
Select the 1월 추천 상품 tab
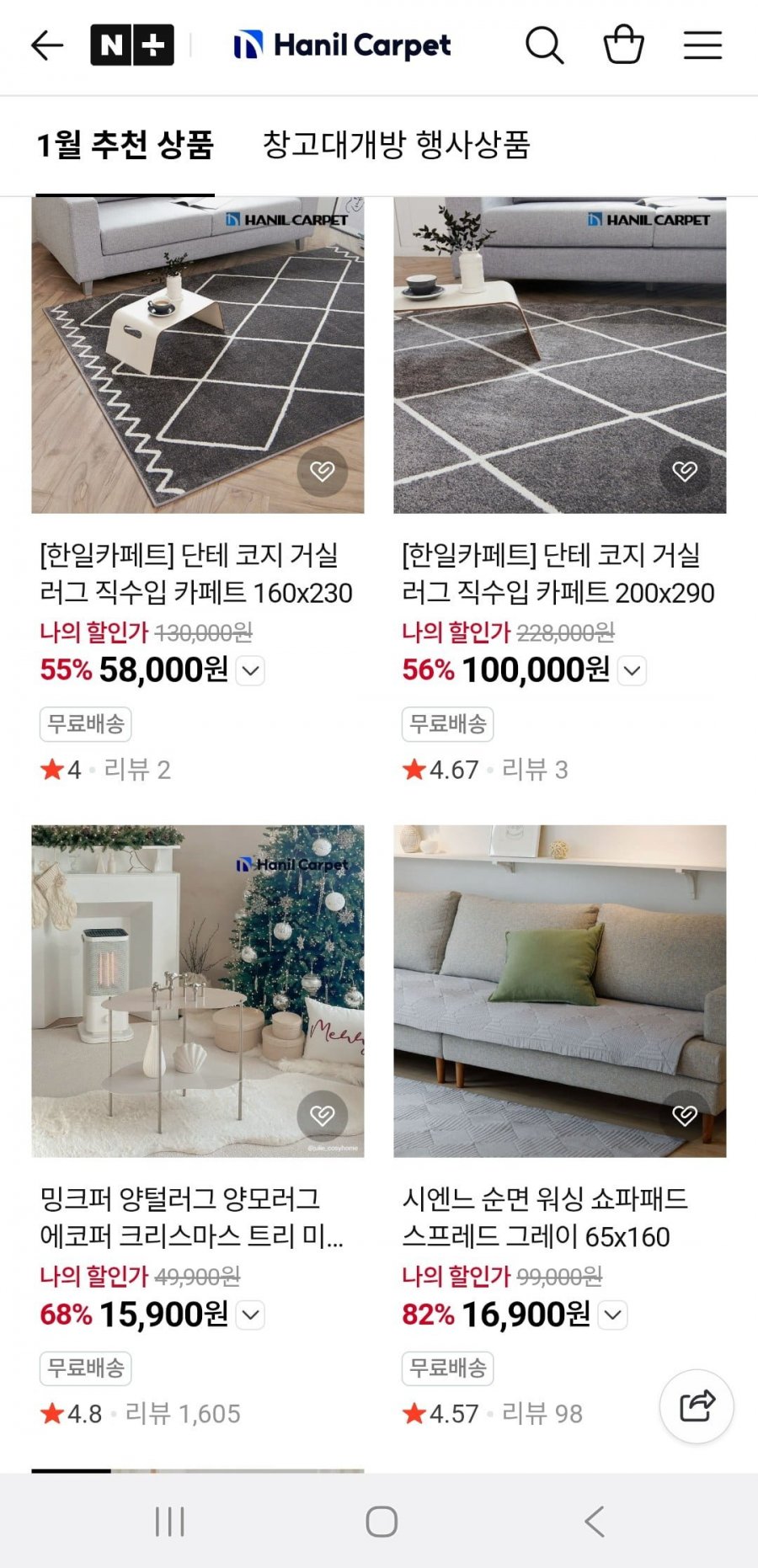(x=125, y=145)
